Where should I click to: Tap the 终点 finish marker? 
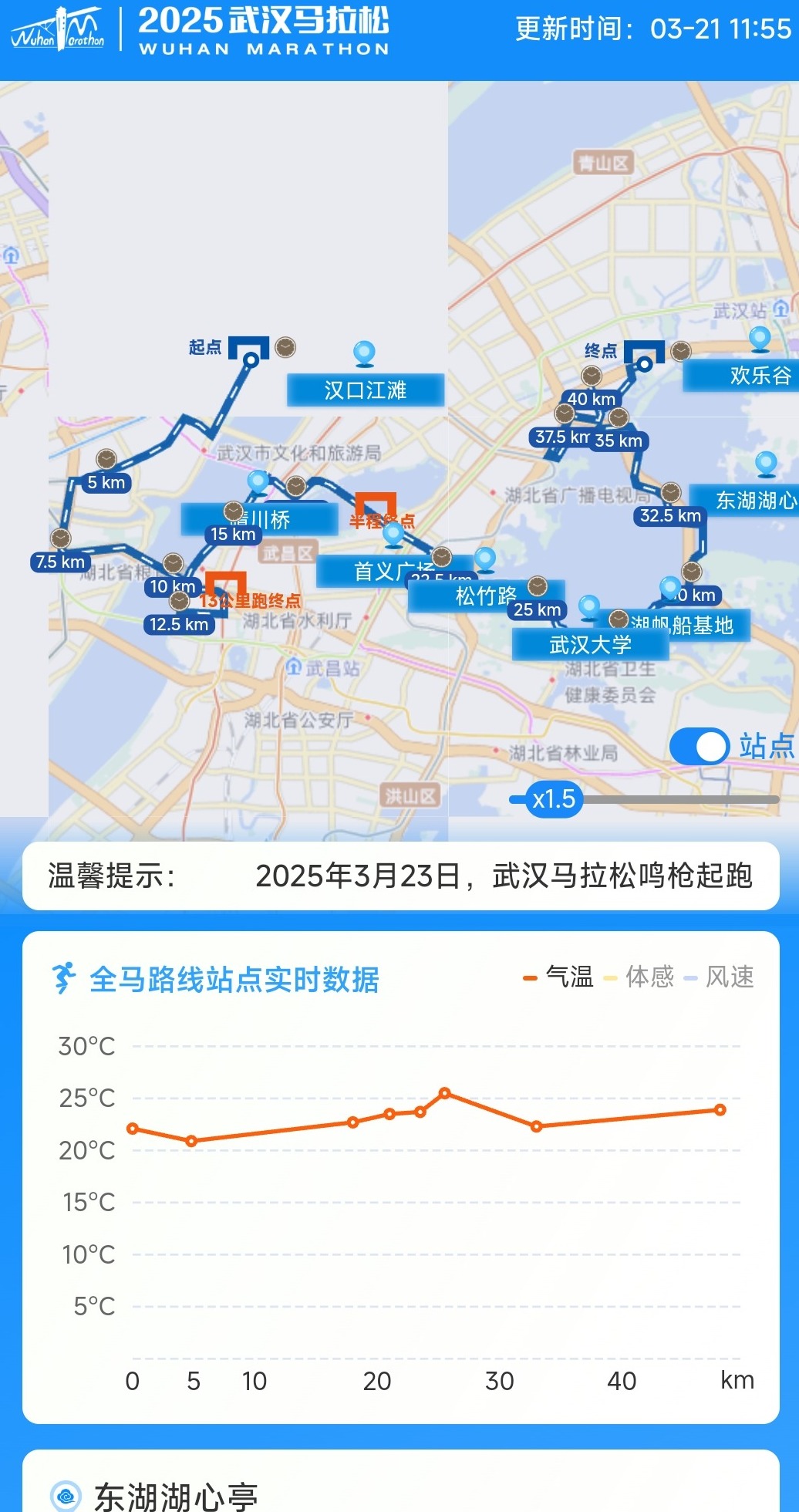point(644,354)
